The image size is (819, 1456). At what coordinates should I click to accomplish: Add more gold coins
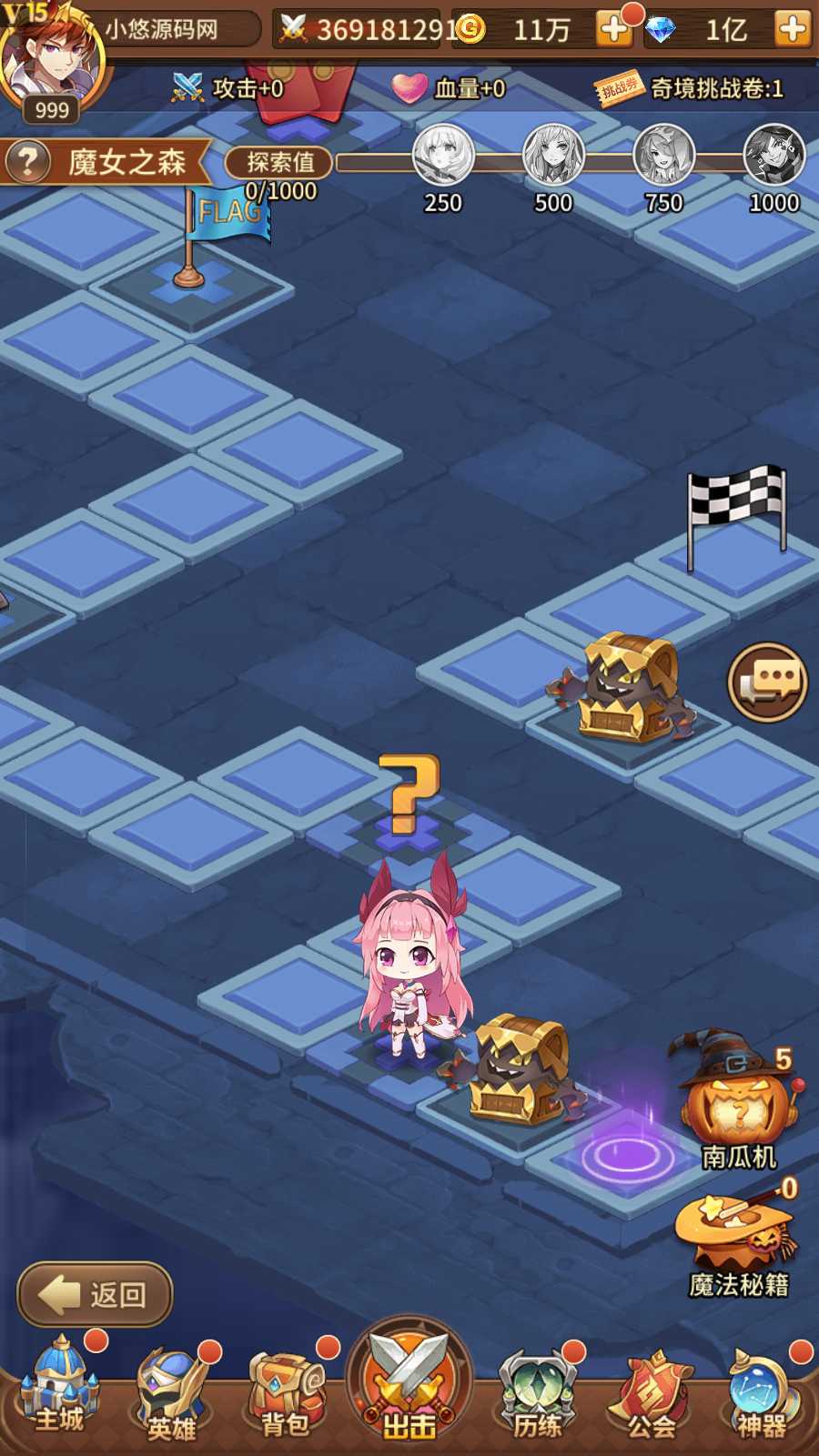[614, 29]
